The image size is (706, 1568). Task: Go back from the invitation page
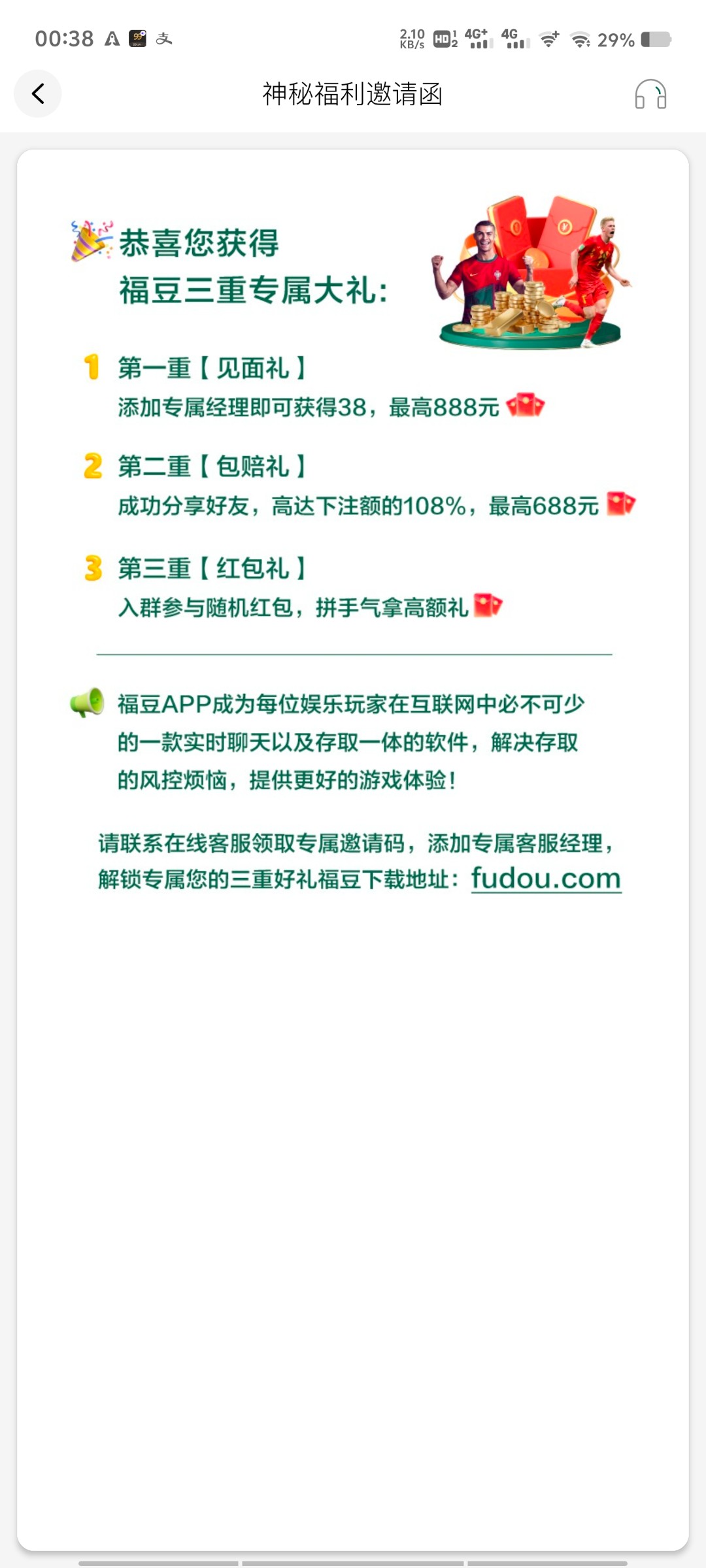[38, 93]
